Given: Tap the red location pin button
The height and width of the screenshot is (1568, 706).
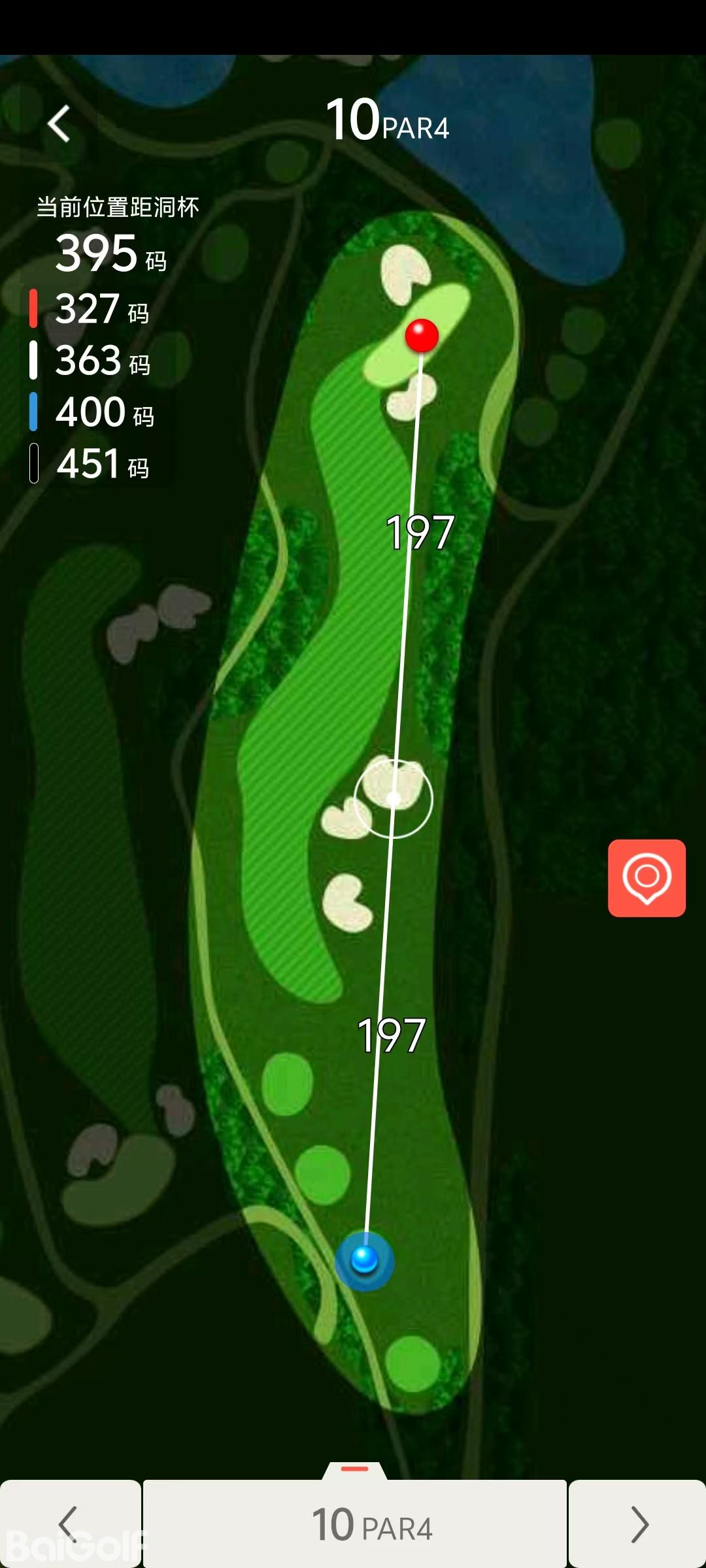Looking at the screenshot, I should (647, 877).
